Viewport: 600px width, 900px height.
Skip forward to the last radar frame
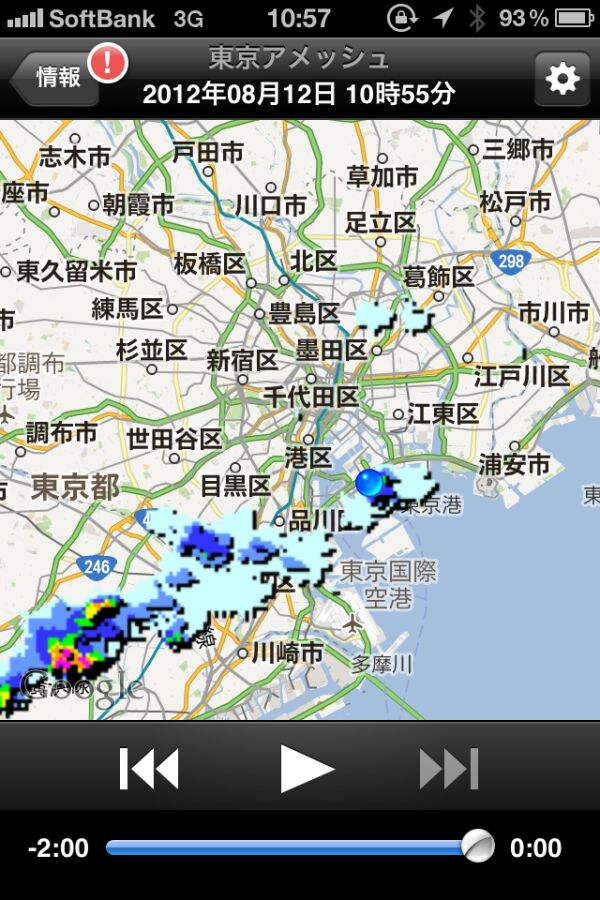(449, 768)
